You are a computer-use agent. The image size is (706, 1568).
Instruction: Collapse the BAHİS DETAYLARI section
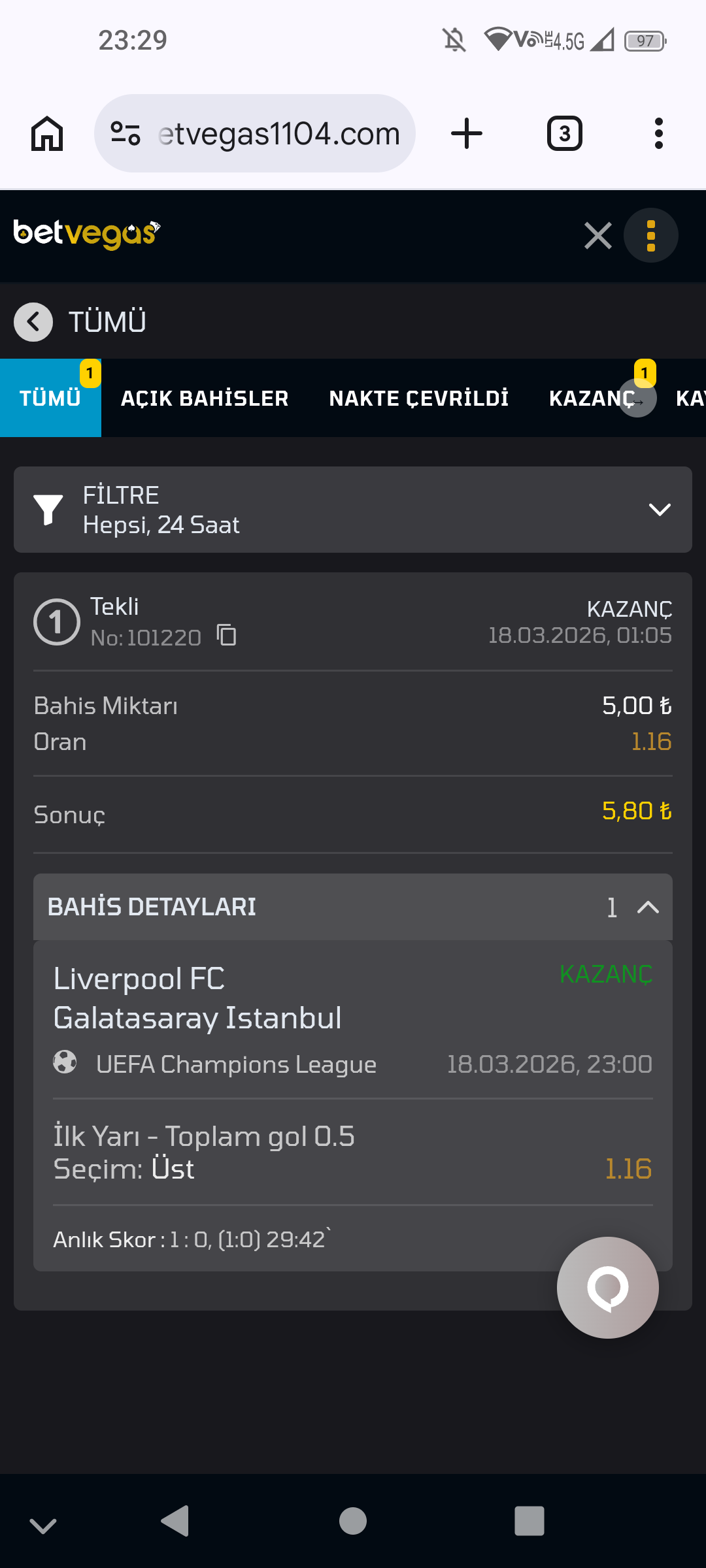pos(647,907)
